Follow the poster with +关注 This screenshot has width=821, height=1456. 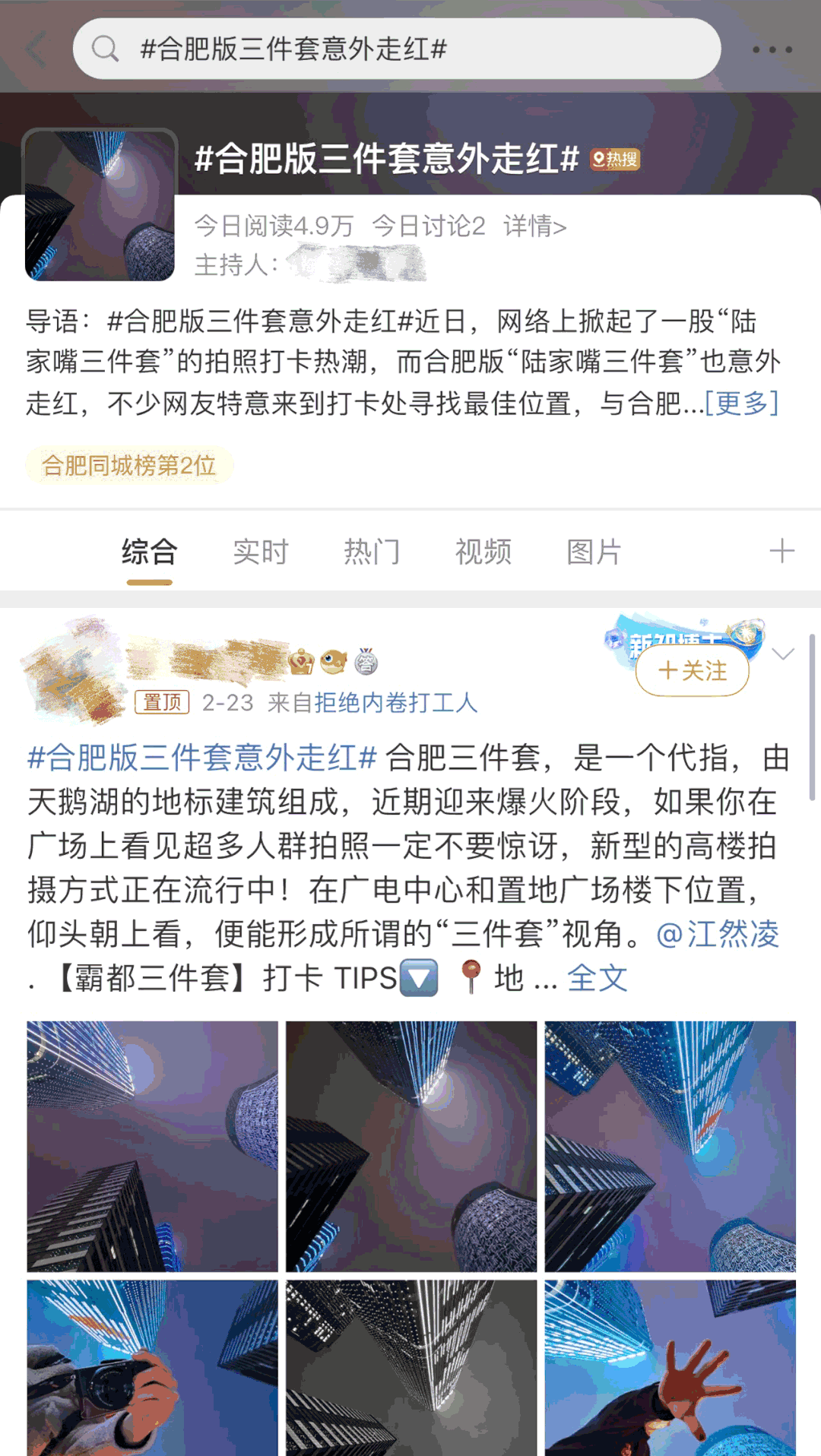click(692, 670)
